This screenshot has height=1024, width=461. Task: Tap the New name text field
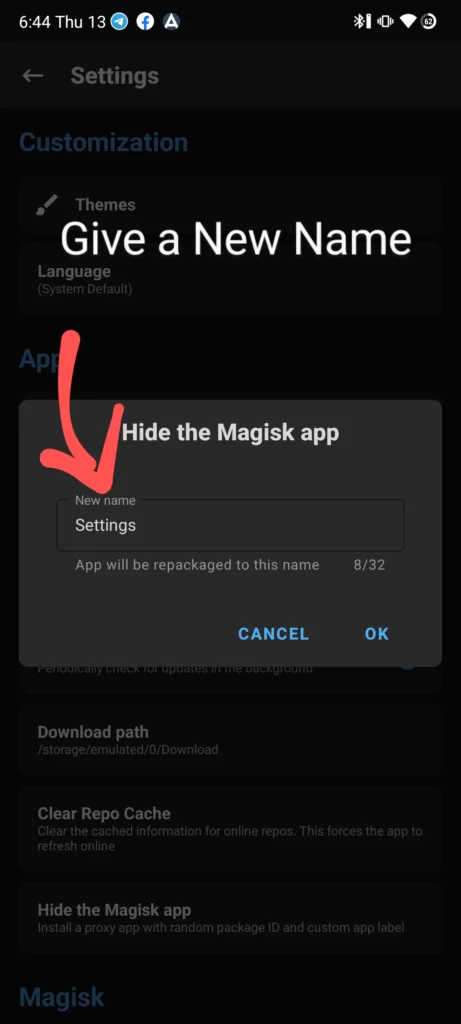[x=230, y=525]
